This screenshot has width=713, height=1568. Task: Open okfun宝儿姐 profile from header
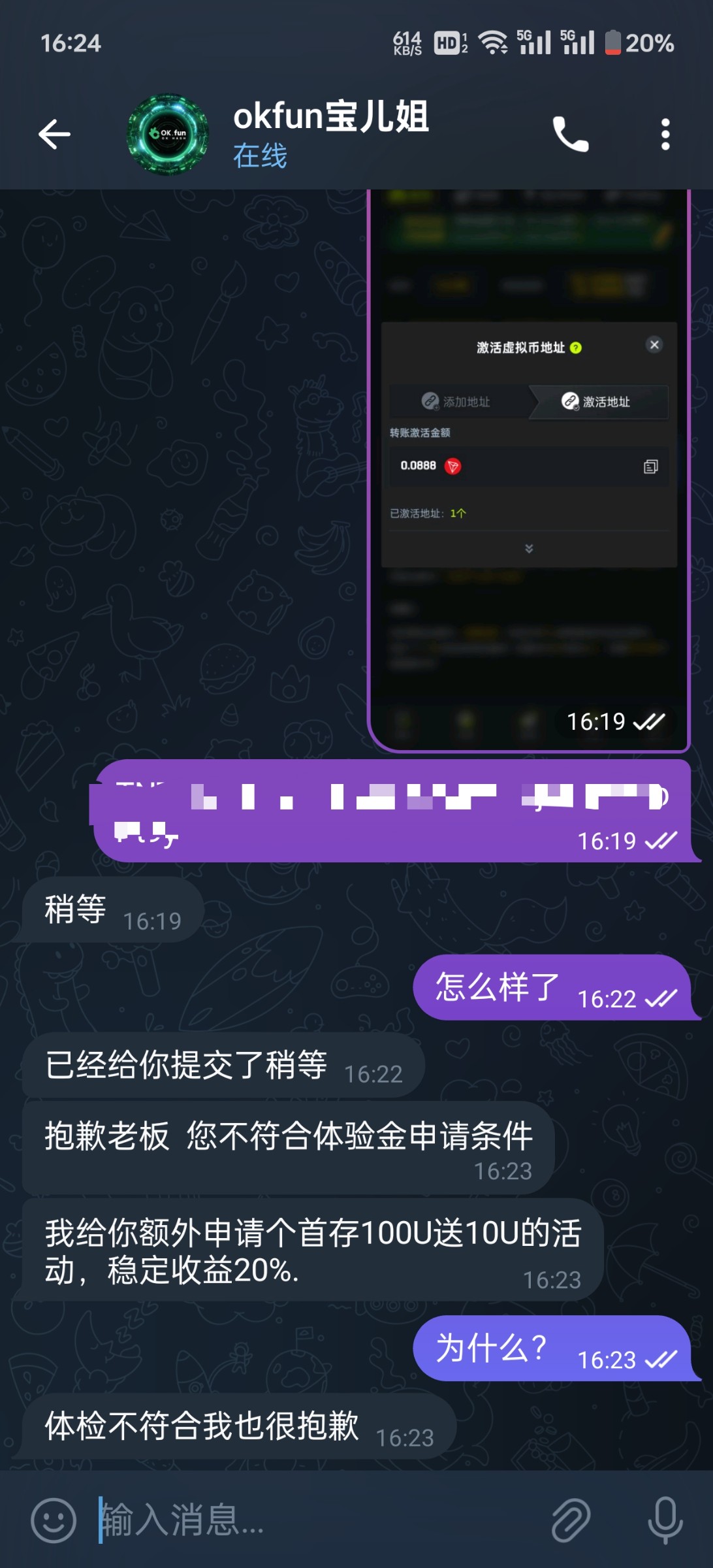coord(330,133)
